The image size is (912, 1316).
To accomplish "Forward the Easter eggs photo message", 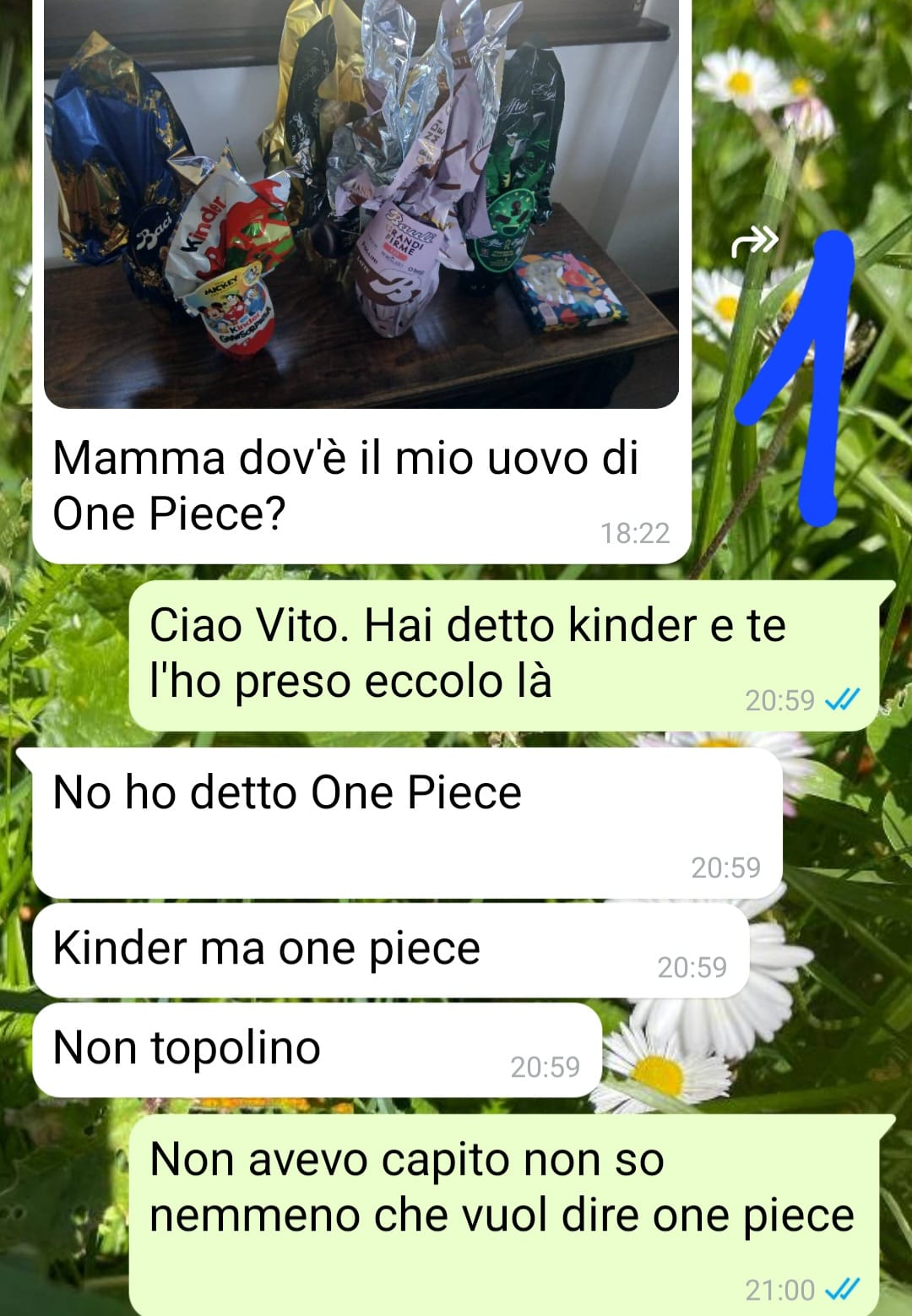I will pos(753,241).
